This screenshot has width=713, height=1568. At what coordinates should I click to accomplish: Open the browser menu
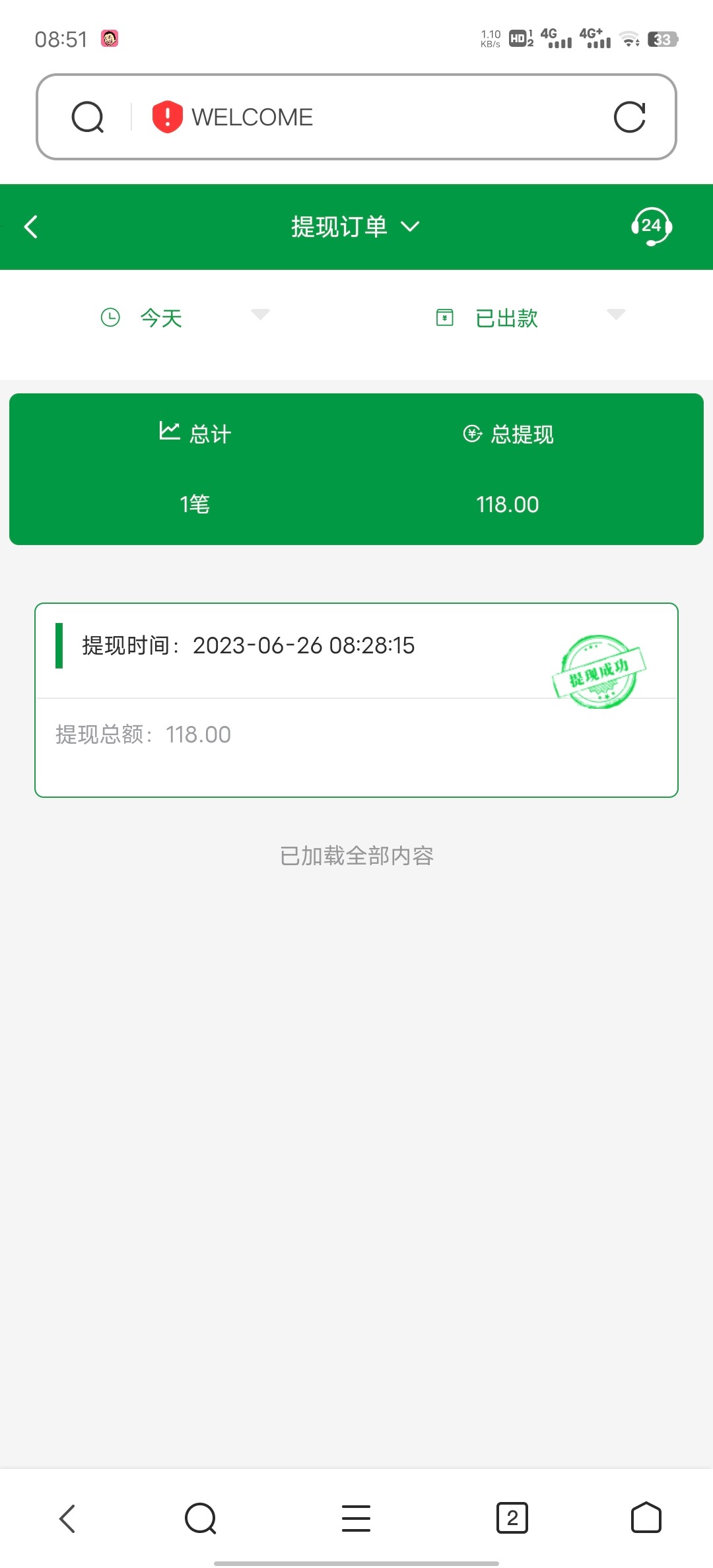(x=356, y=1518)
